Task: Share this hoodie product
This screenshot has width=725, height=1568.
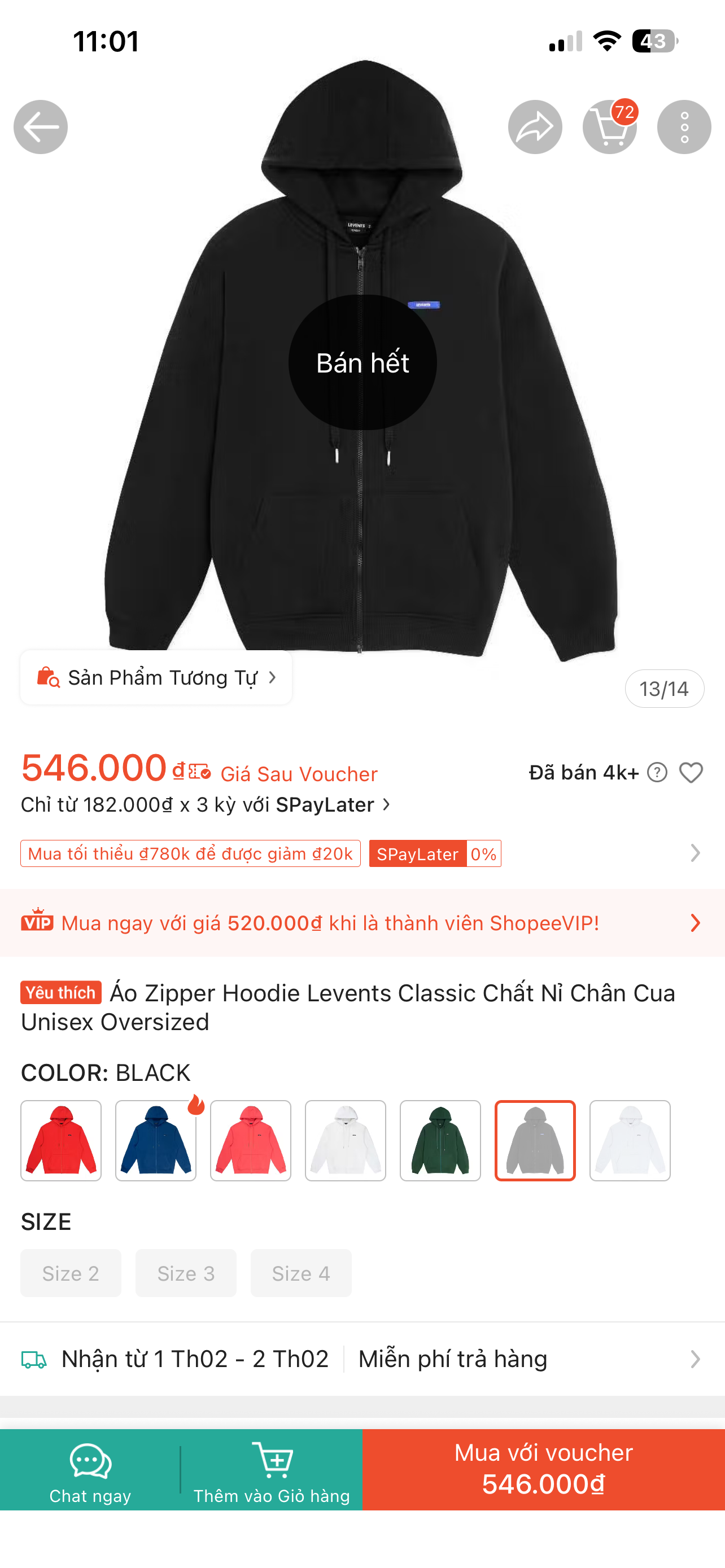Action: click(x=535, y=126)
